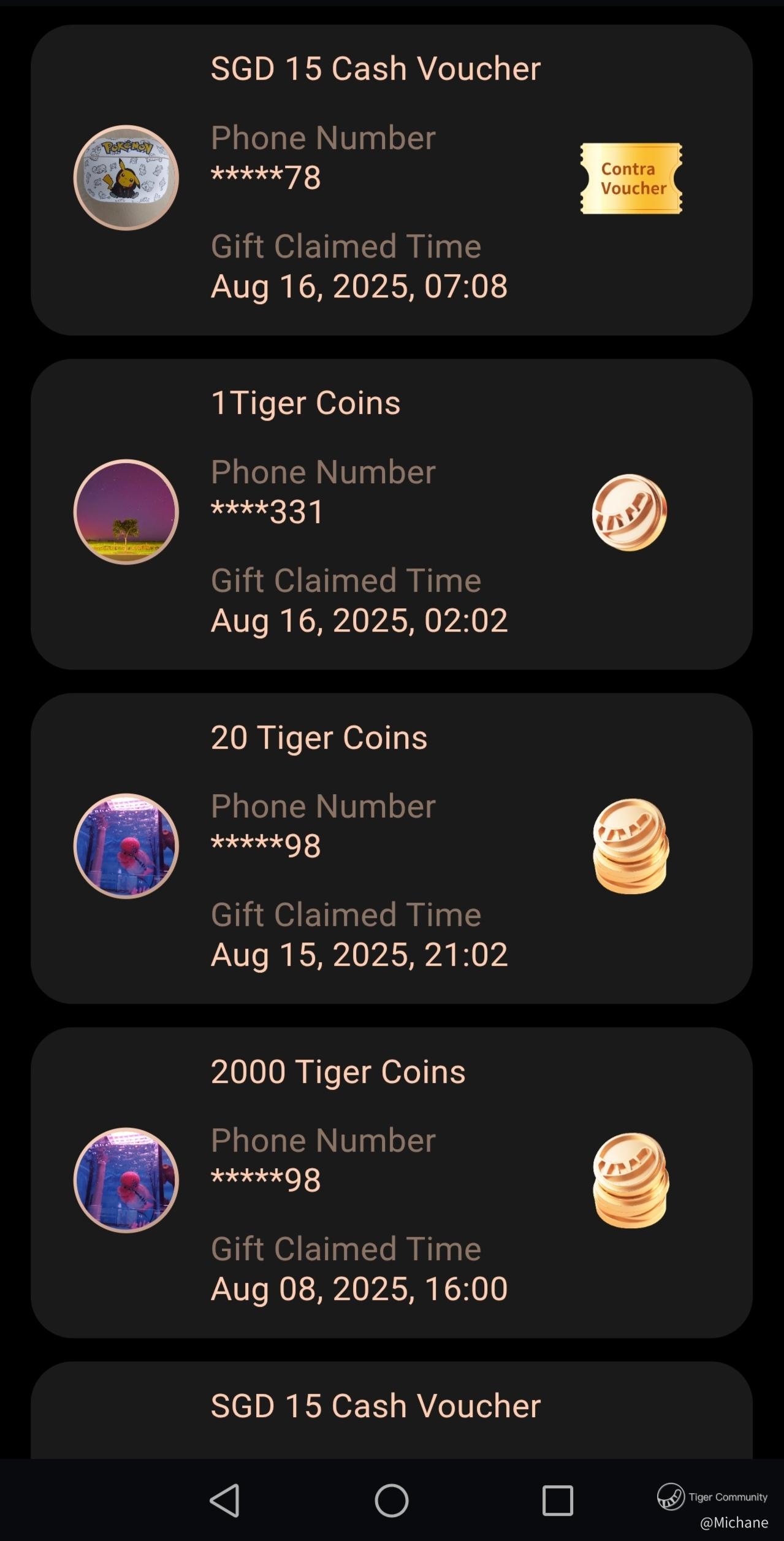Open recent apps with the square button
This screenshot has width=784, height=1541.
click(x=557, y=1500)
